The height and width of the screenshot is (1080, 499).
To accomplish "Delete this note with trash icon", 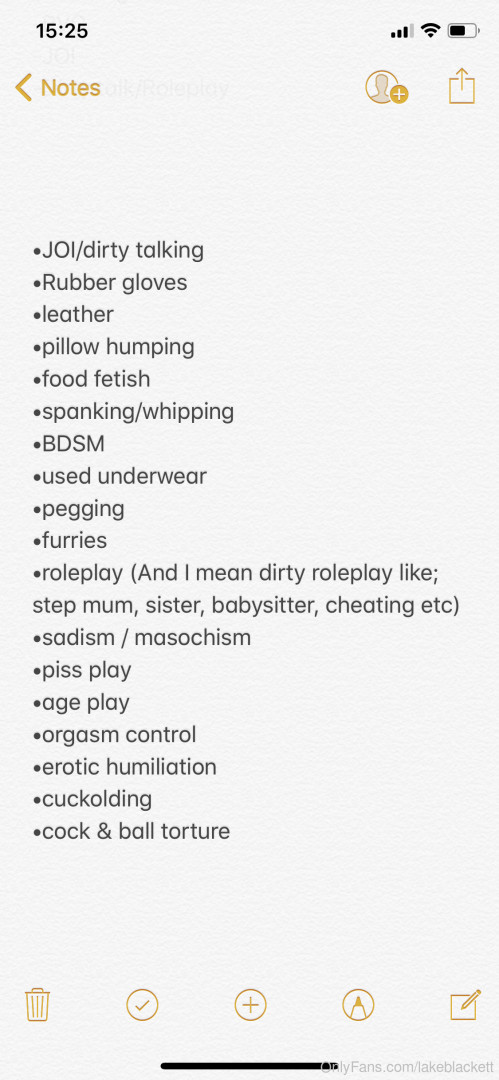I will tap(37, 1004).
